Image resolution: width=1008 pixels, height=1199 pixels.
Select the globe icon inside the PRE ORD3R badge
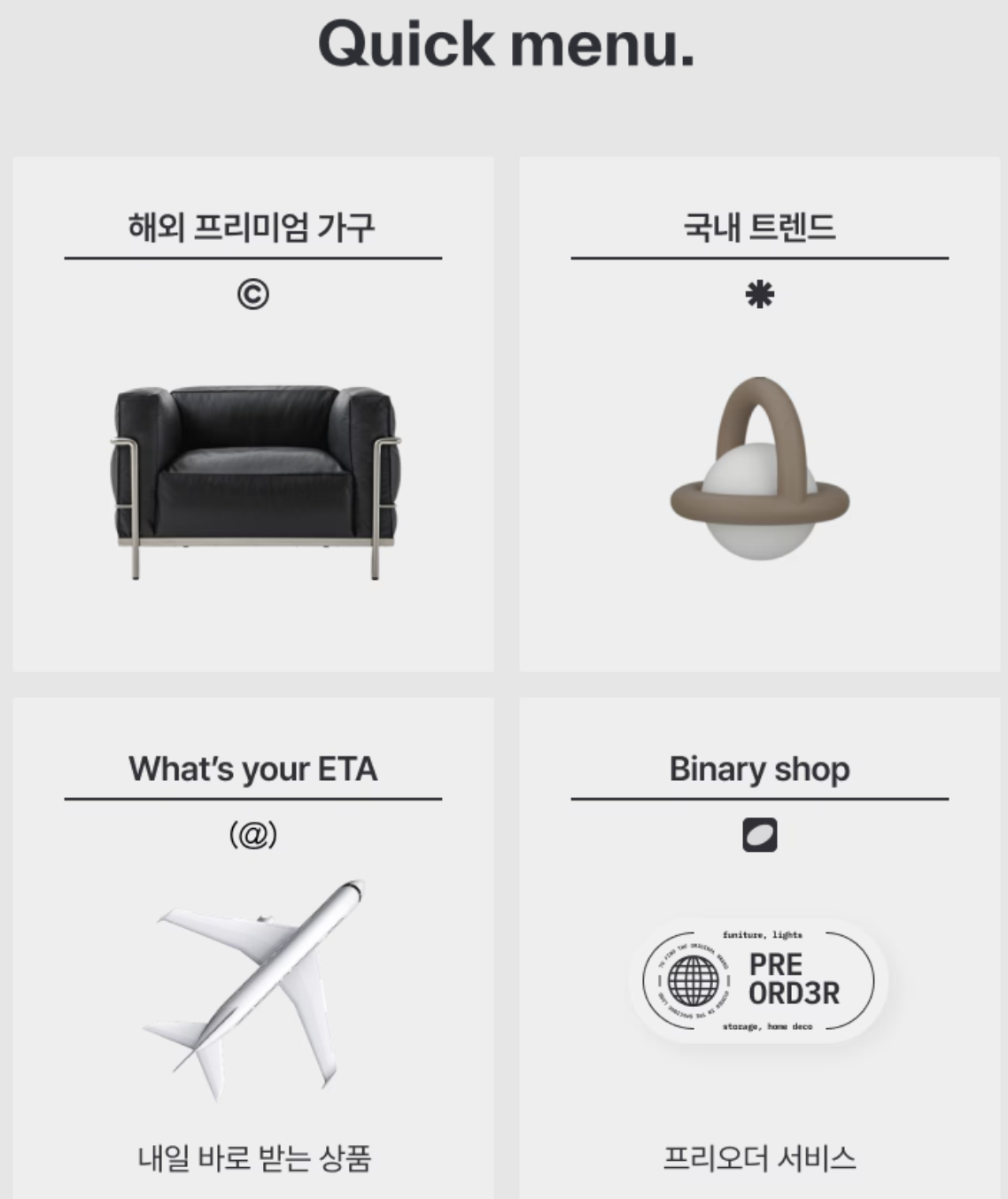[695, 979]
